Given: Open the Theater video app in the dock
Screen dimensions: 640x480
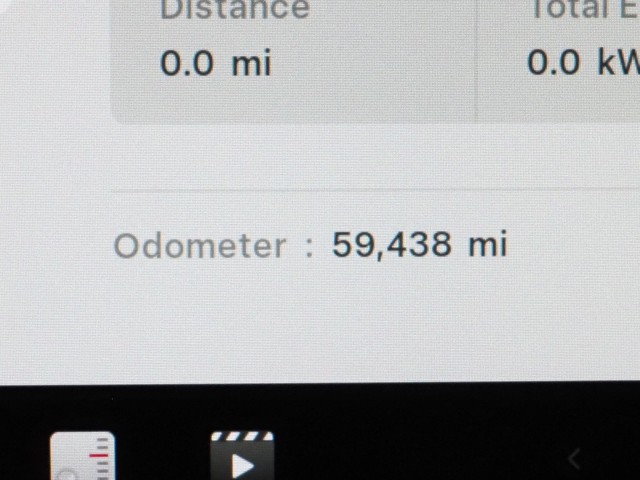Looking at the screenshot, I should coord(242,458).
